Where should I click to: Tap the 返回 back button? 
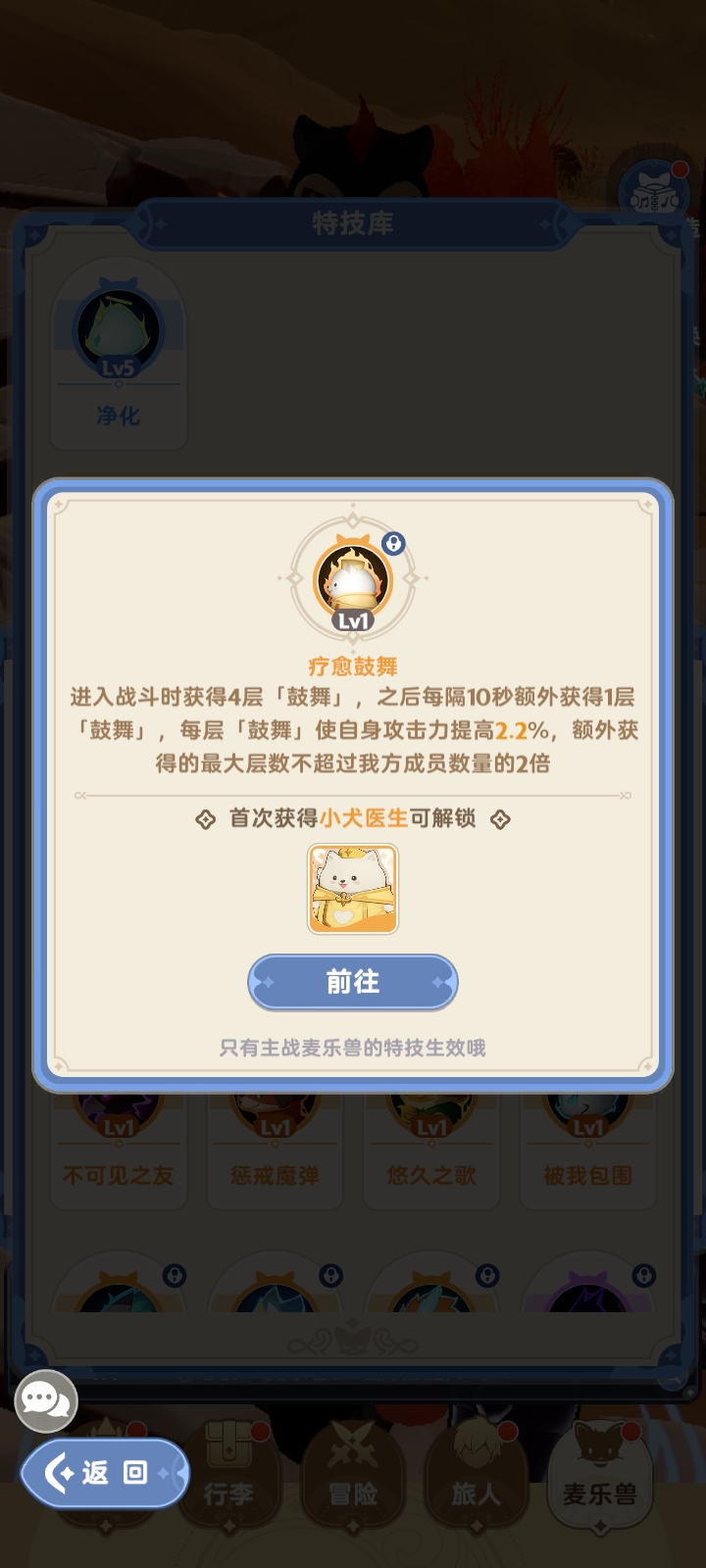pos(104,1472)
